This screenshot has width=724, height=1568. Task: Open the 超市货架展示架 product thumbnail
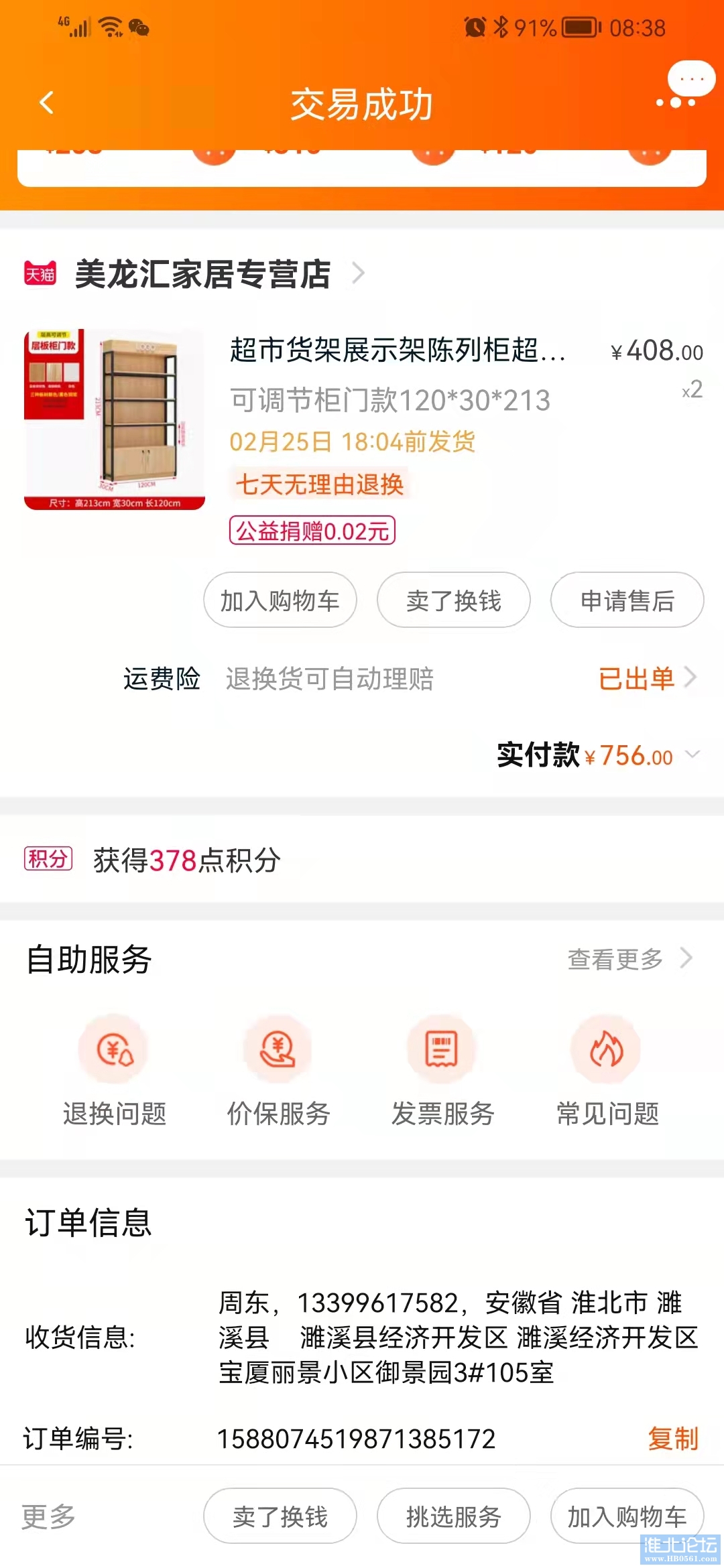click(x=115, y=419)
